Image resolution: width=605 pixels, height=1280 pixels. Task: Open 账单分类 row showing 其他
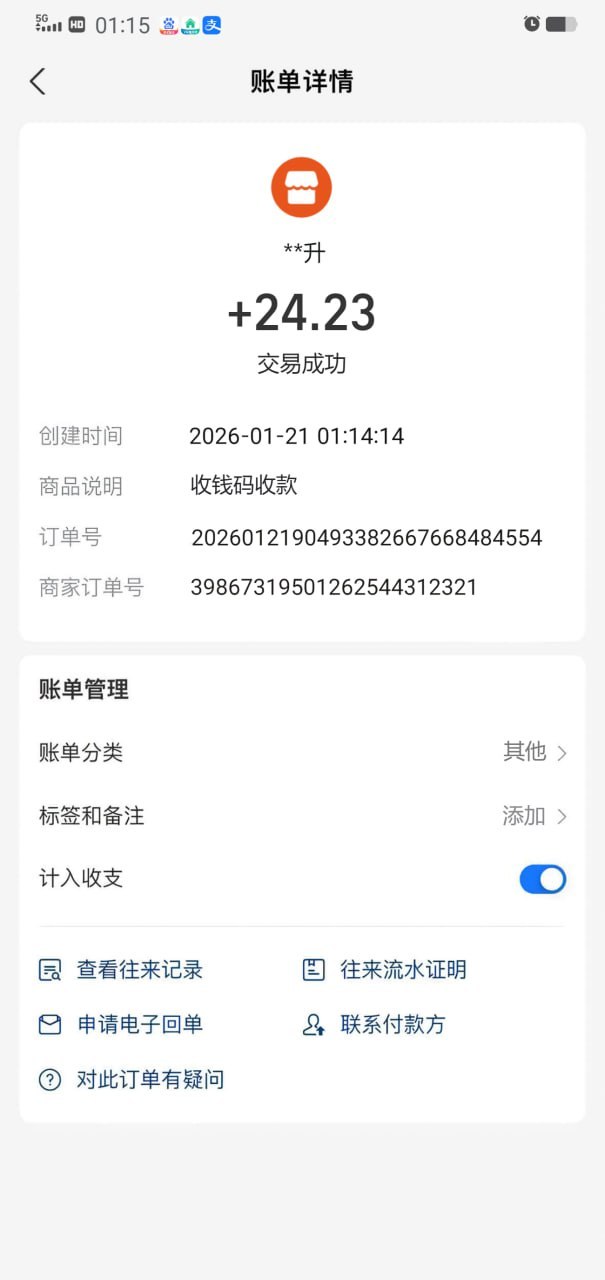pyautogui.click(x=302, y=752)
